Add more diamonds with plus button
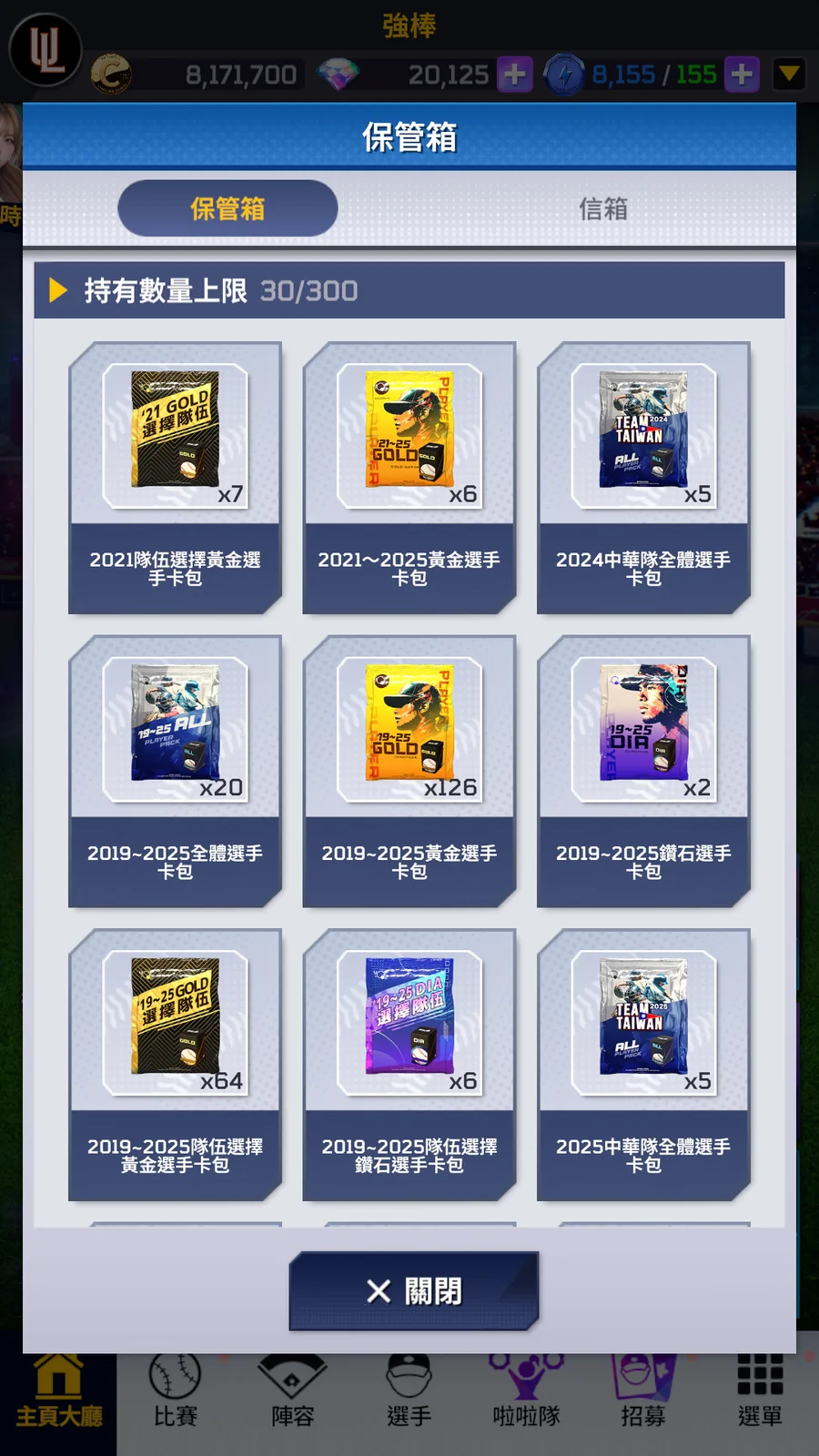Screen dimensions: 819x1456 [x=514, y=75]
